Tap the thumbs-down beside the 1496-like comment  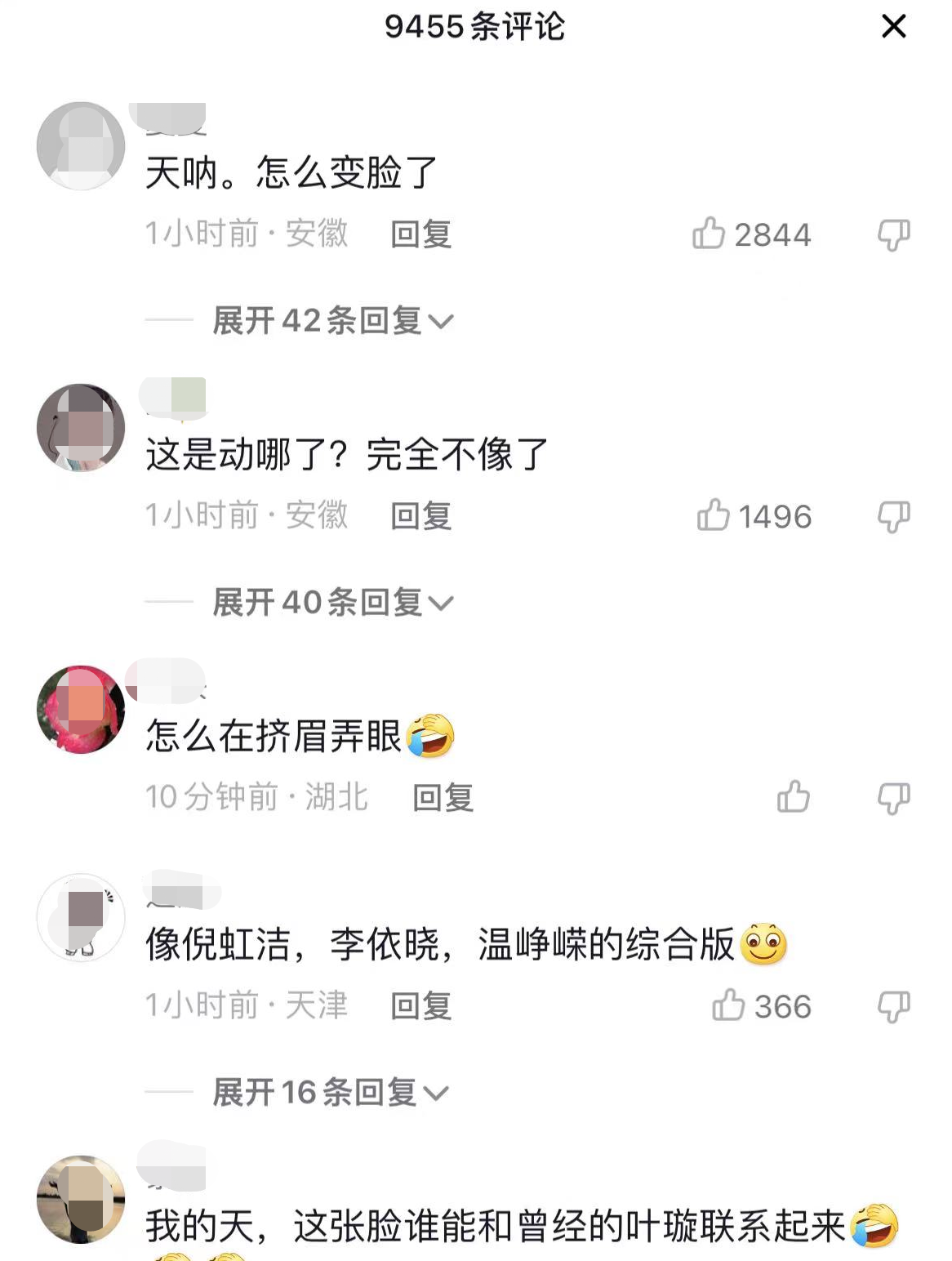(895, 516)
